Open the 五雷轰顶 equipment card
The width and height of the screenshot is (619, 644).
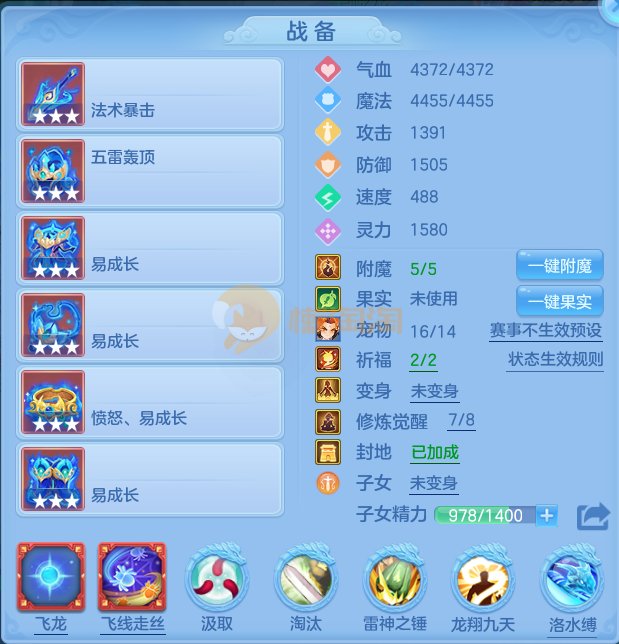[x=150, y=171]
